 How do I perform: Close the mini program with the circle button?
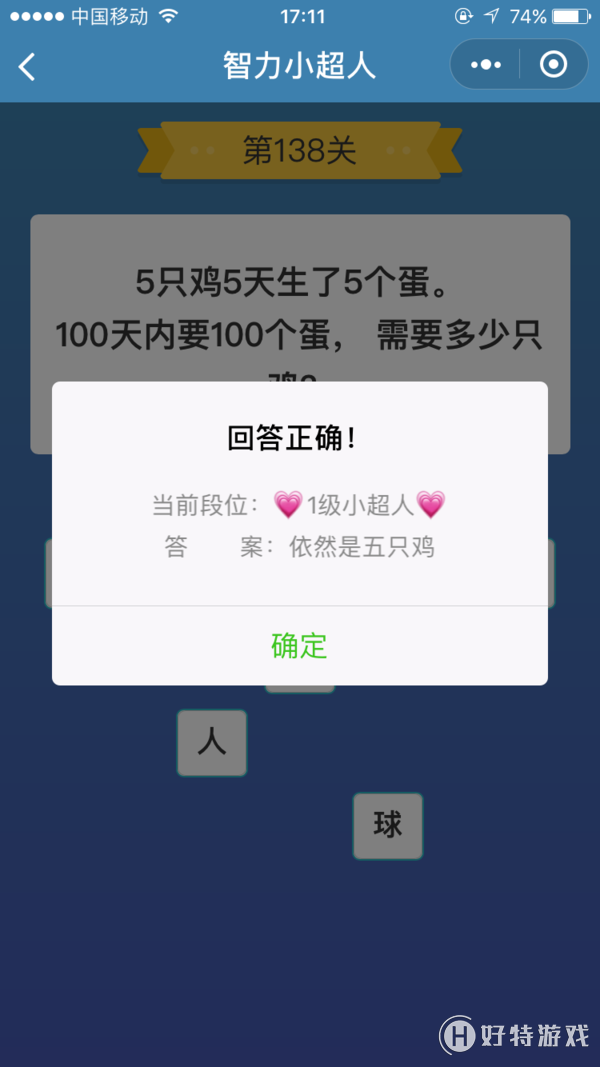click(x=553, y=65)
